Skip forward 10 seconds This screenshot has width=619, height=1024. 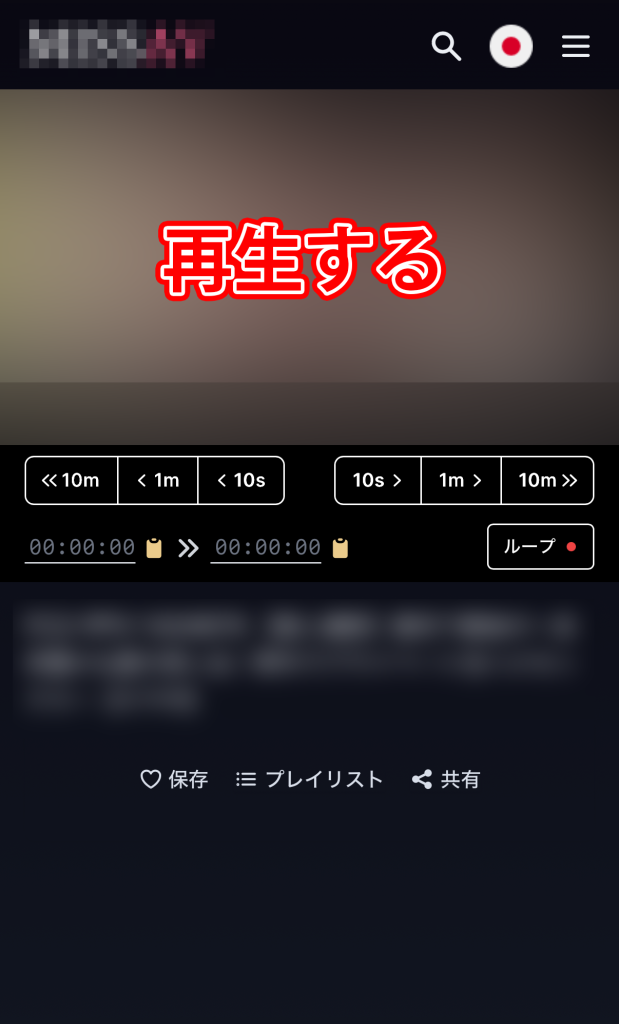[377, 480]
